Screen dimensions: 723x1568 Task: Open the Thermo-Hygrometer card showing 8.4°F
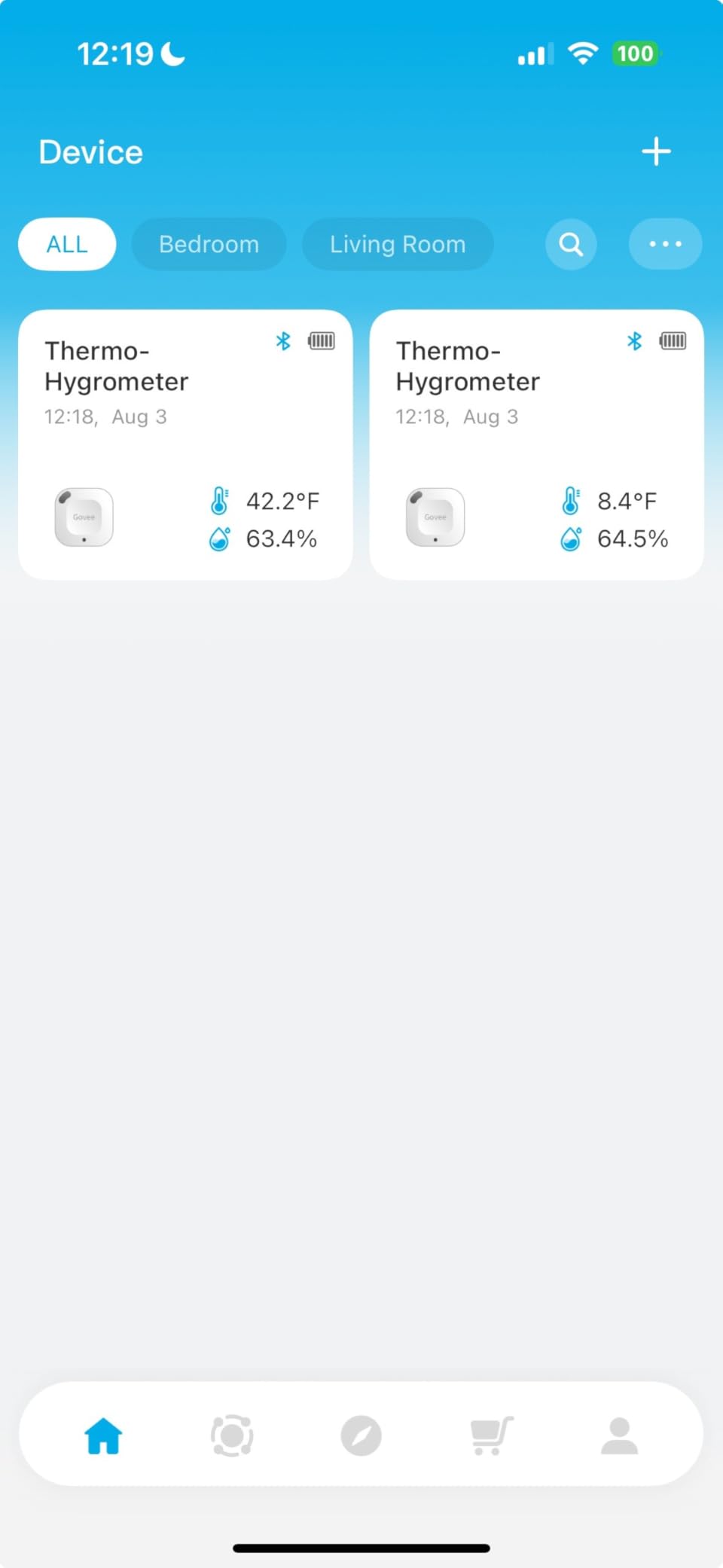536,444
